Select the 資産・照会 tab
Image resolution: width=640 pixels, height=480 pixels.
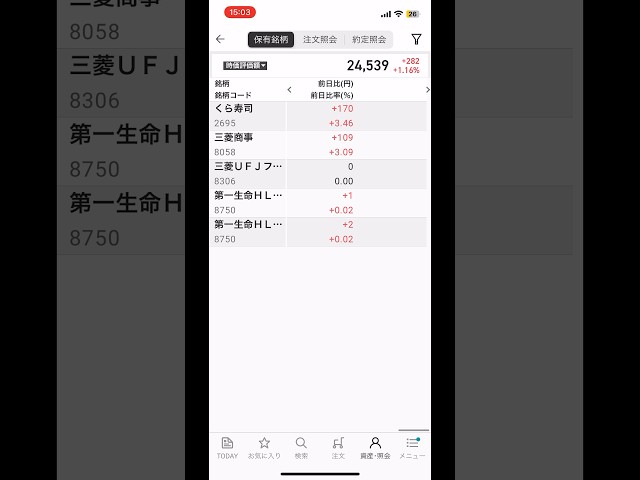tap(375, 447)
